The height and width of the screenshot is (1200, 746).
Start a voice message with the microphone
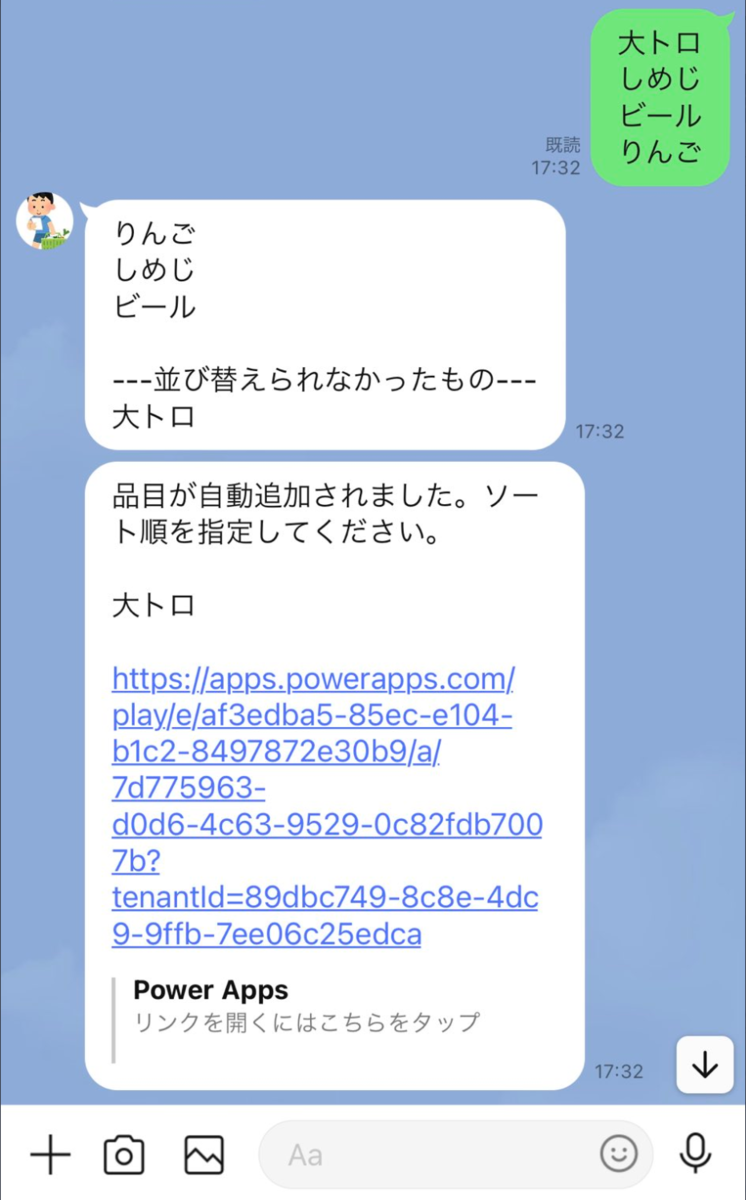(x=695, y=1154)
